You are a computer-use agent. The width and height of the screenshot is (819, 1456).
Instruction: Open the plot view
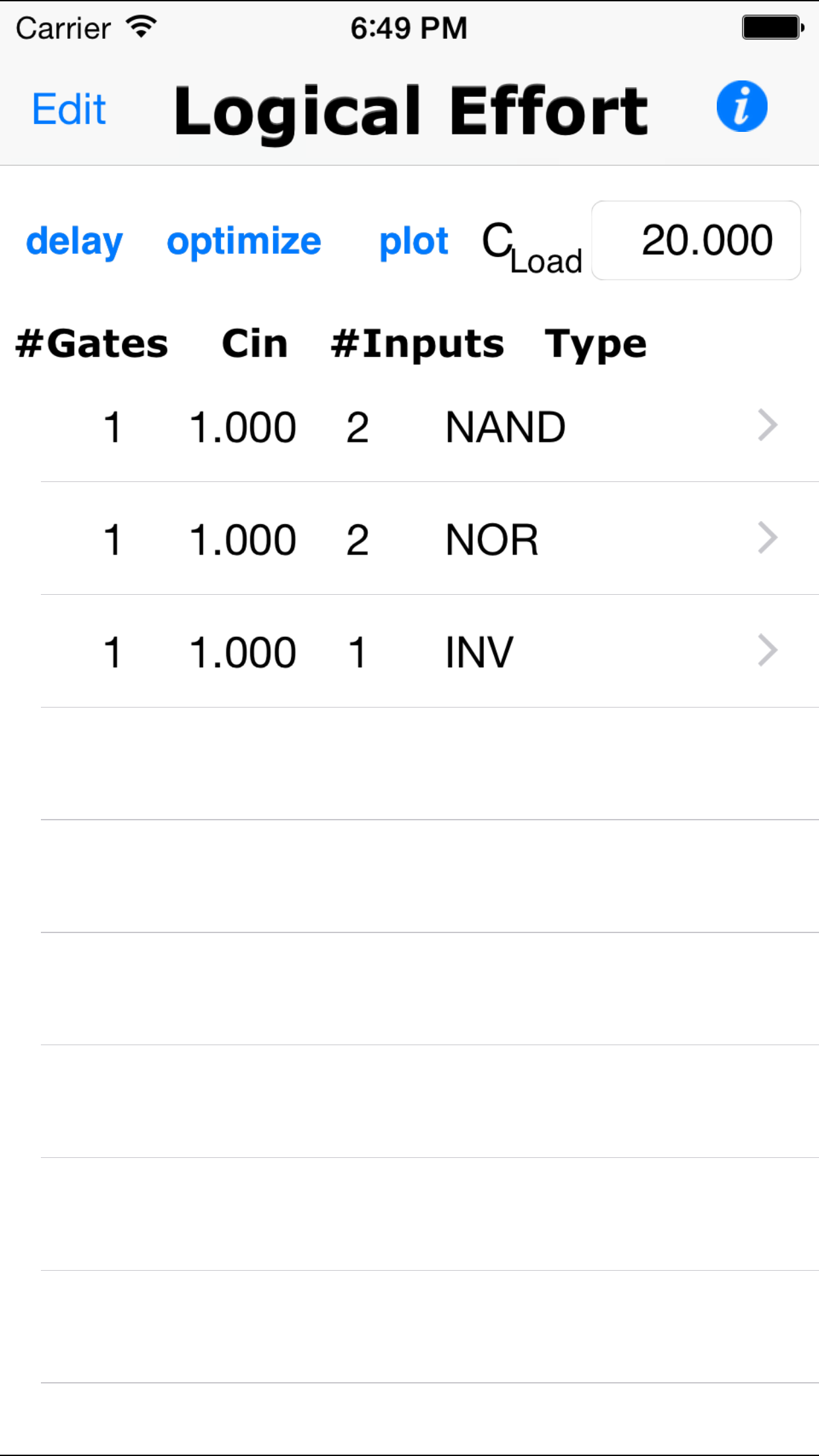tap(413, 241)
